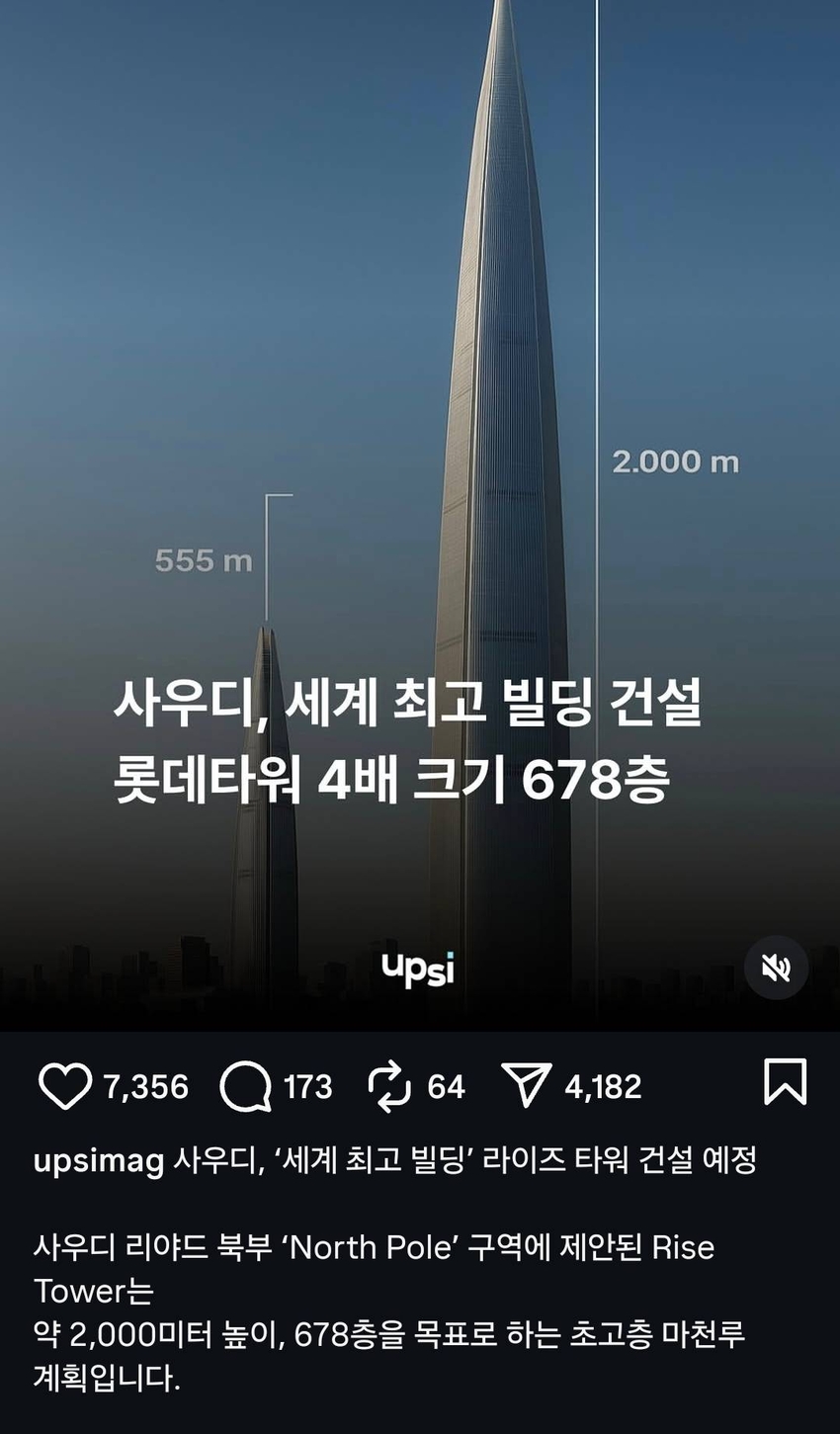
Task: Open the upsimag profile from the caption
Action: [x=99, y=1160]
